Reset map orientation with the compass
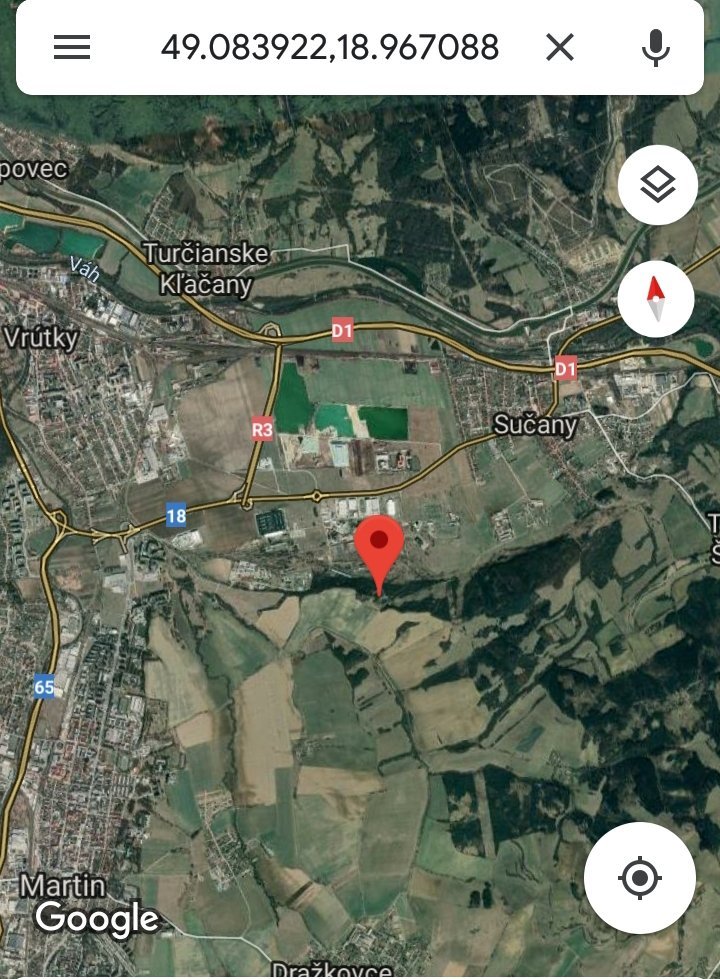This screenshot has width=720, height=979. [x=656, y=297]
